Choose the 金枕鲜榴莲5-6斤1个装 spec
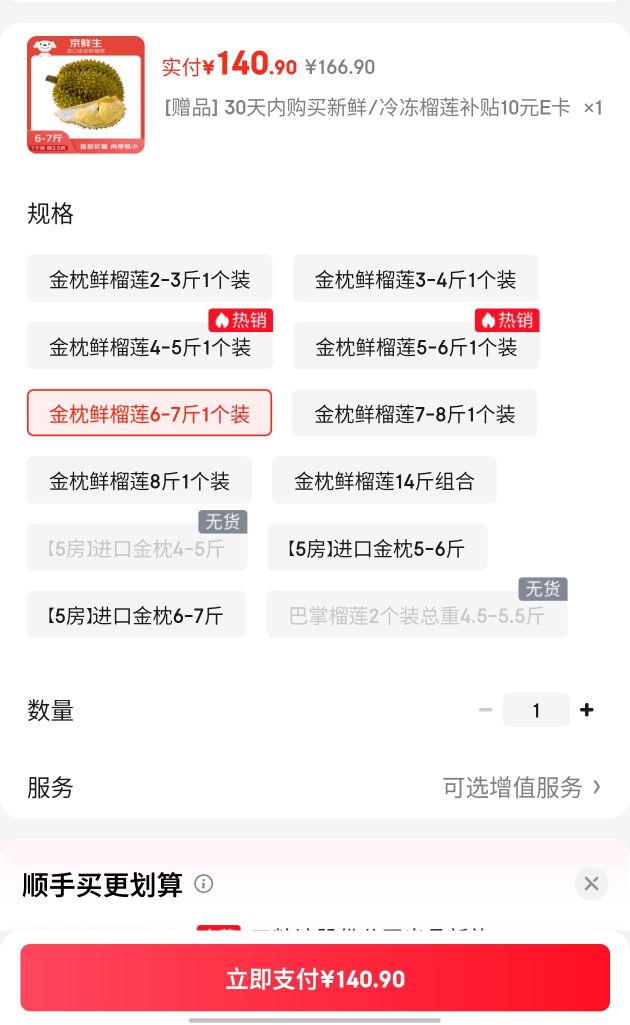This screenshot has width=630, height=1025. [x=416, y=346]
